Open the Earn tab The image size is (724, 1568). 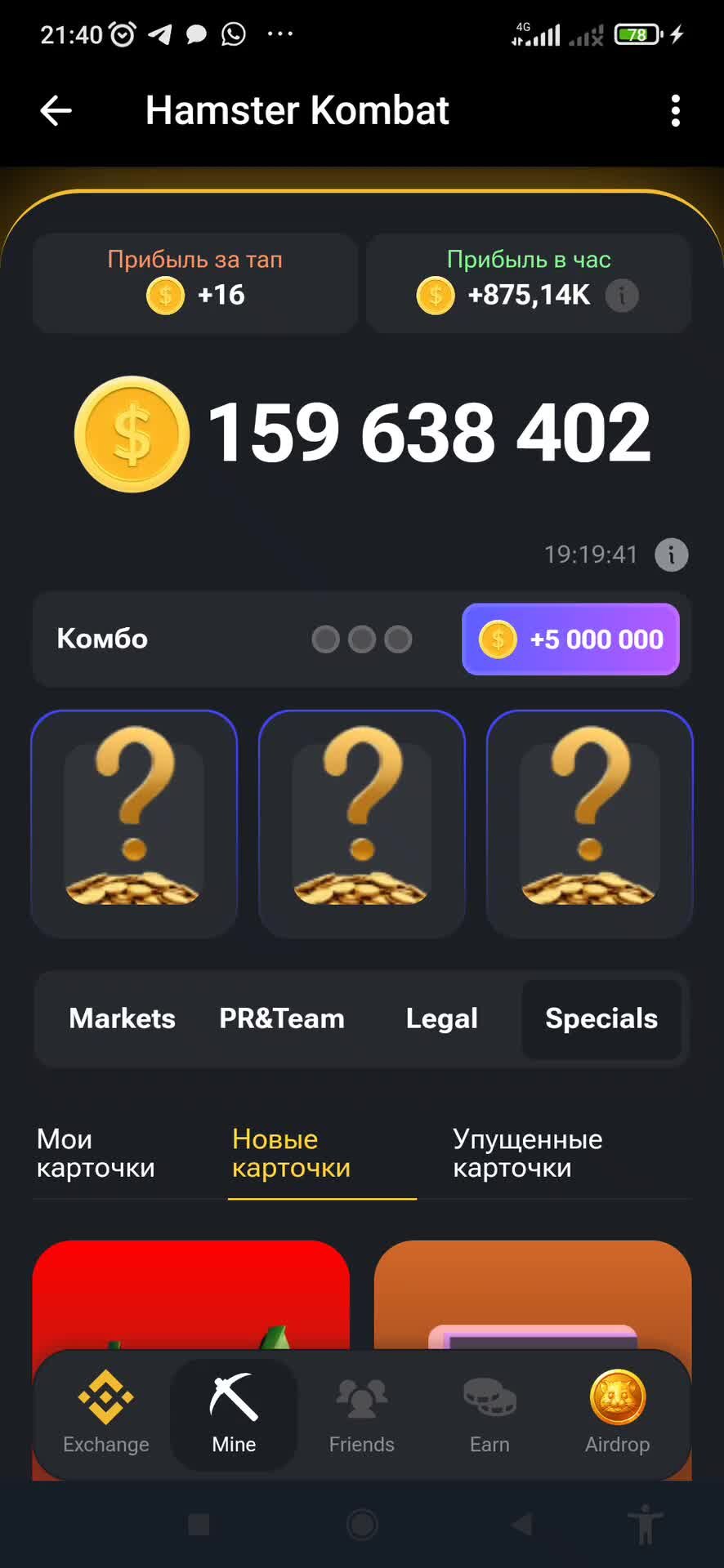coord(489,1414)
